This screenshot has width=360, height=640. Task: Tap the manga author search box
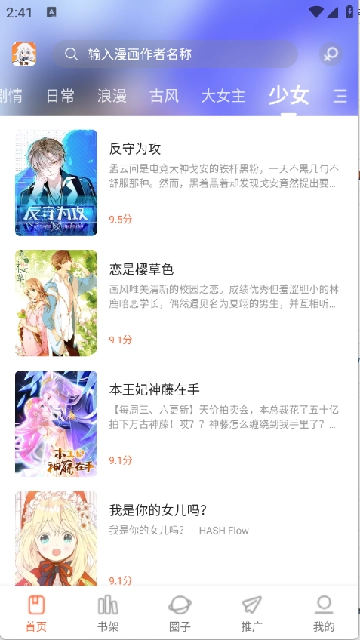175,54
